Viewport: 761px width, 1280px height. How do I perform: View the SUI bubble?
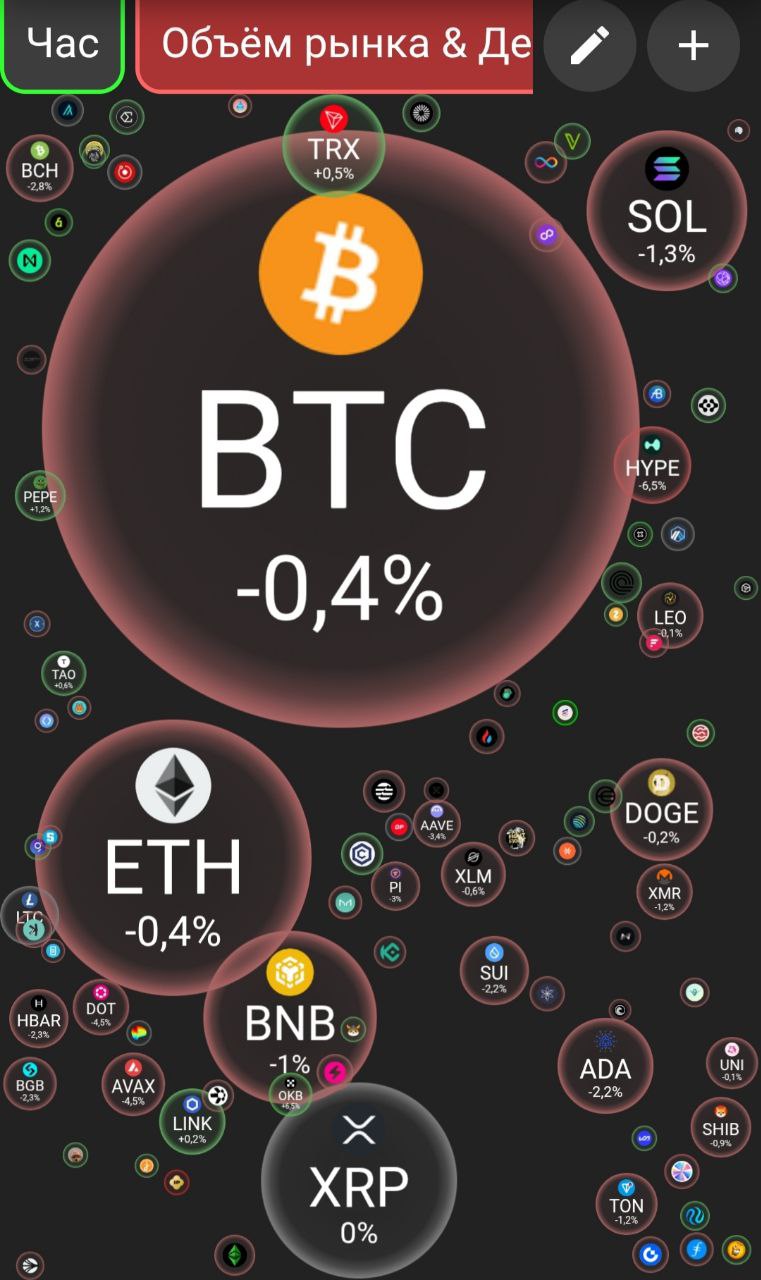494,970
